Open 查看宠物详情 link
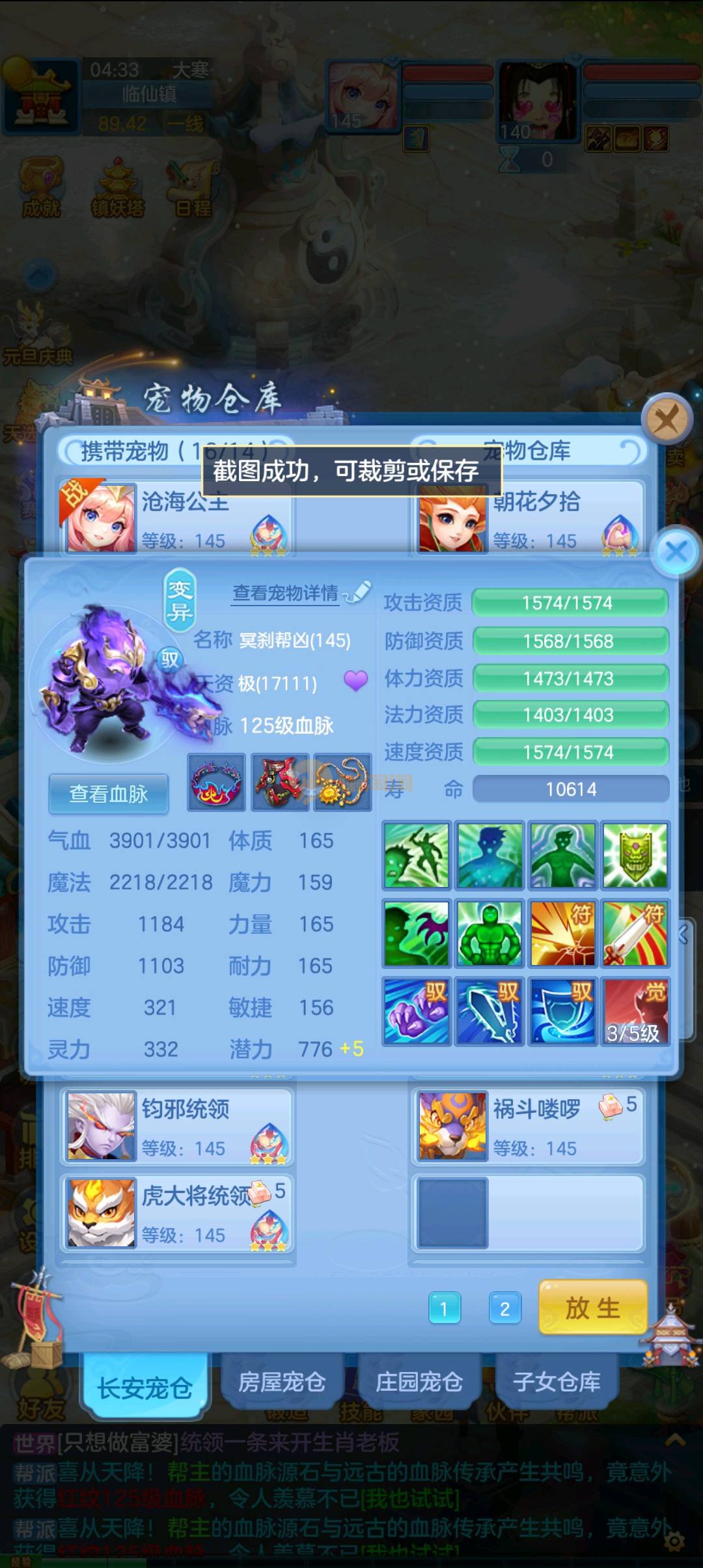 286,593
